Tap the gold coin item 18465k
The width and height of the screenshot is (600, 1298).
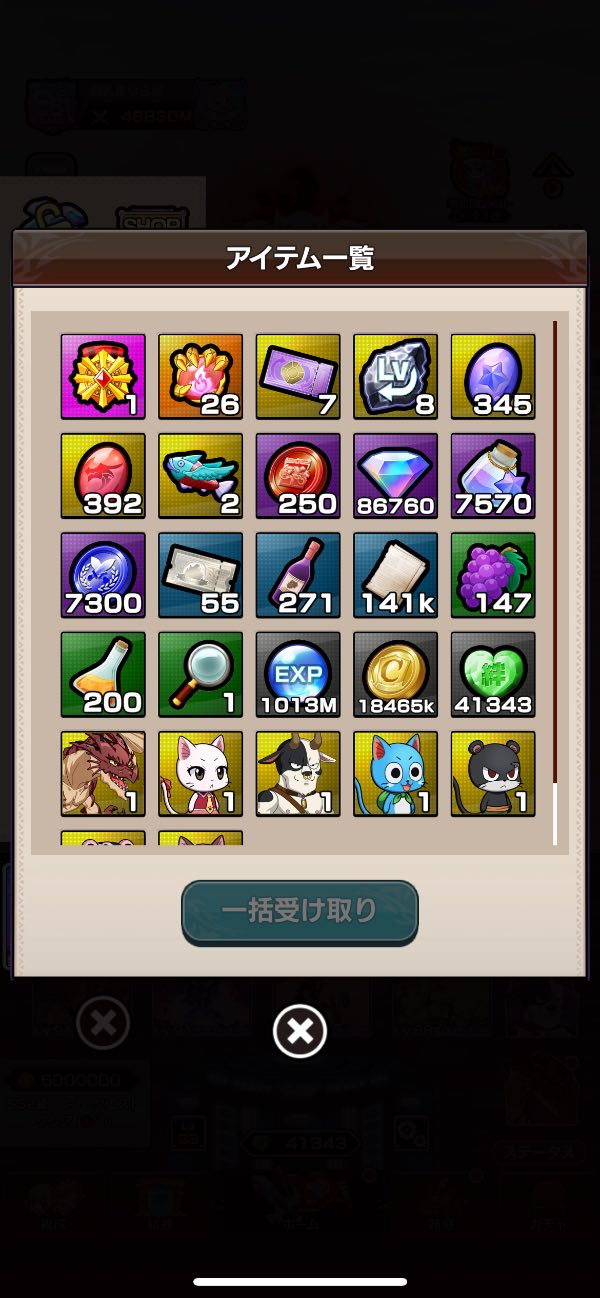point(396,674)
